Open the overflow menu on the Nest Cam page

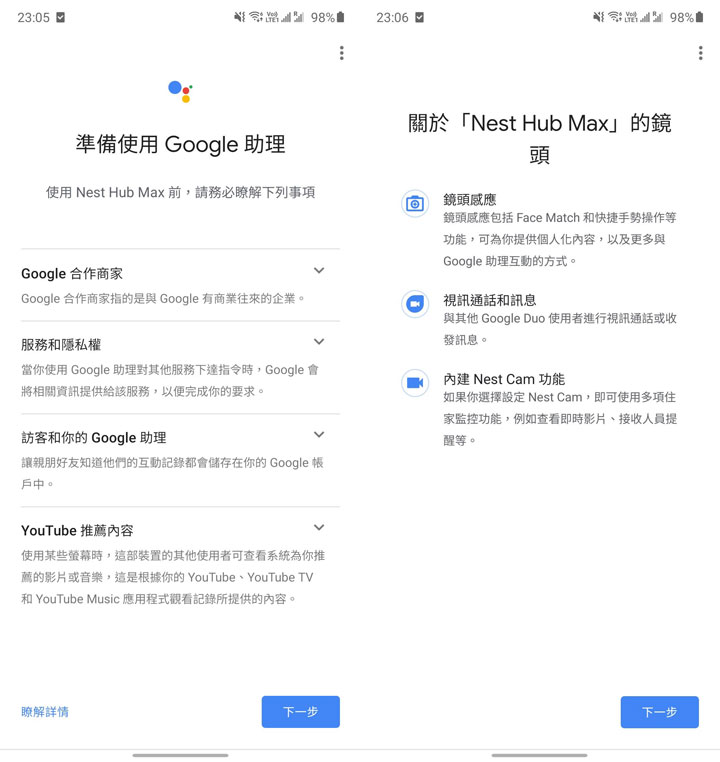coord(701,52)
